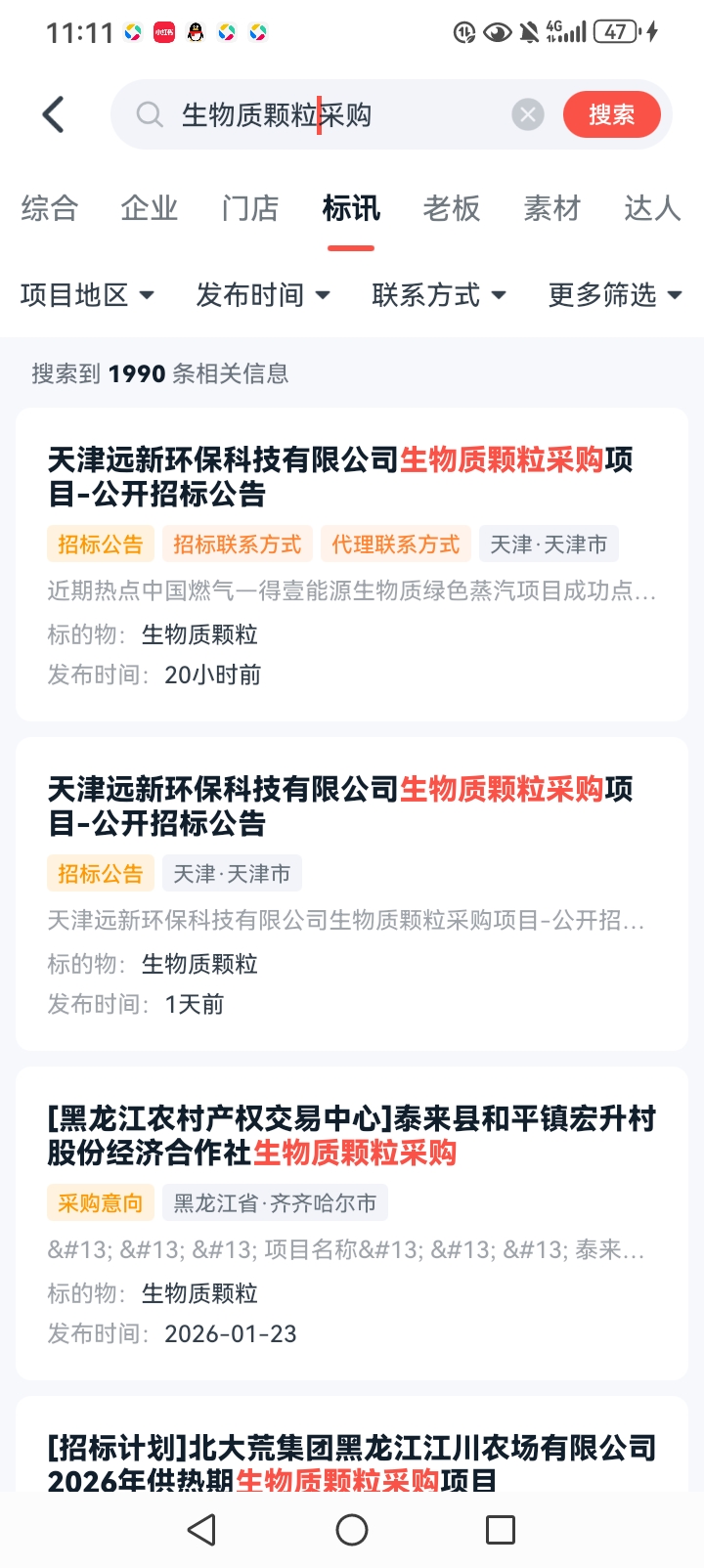The width and height of the screenshot is (704, 1568).
Task: Open the 天津远新环保 tender posted 1天前
Action: 340,806
